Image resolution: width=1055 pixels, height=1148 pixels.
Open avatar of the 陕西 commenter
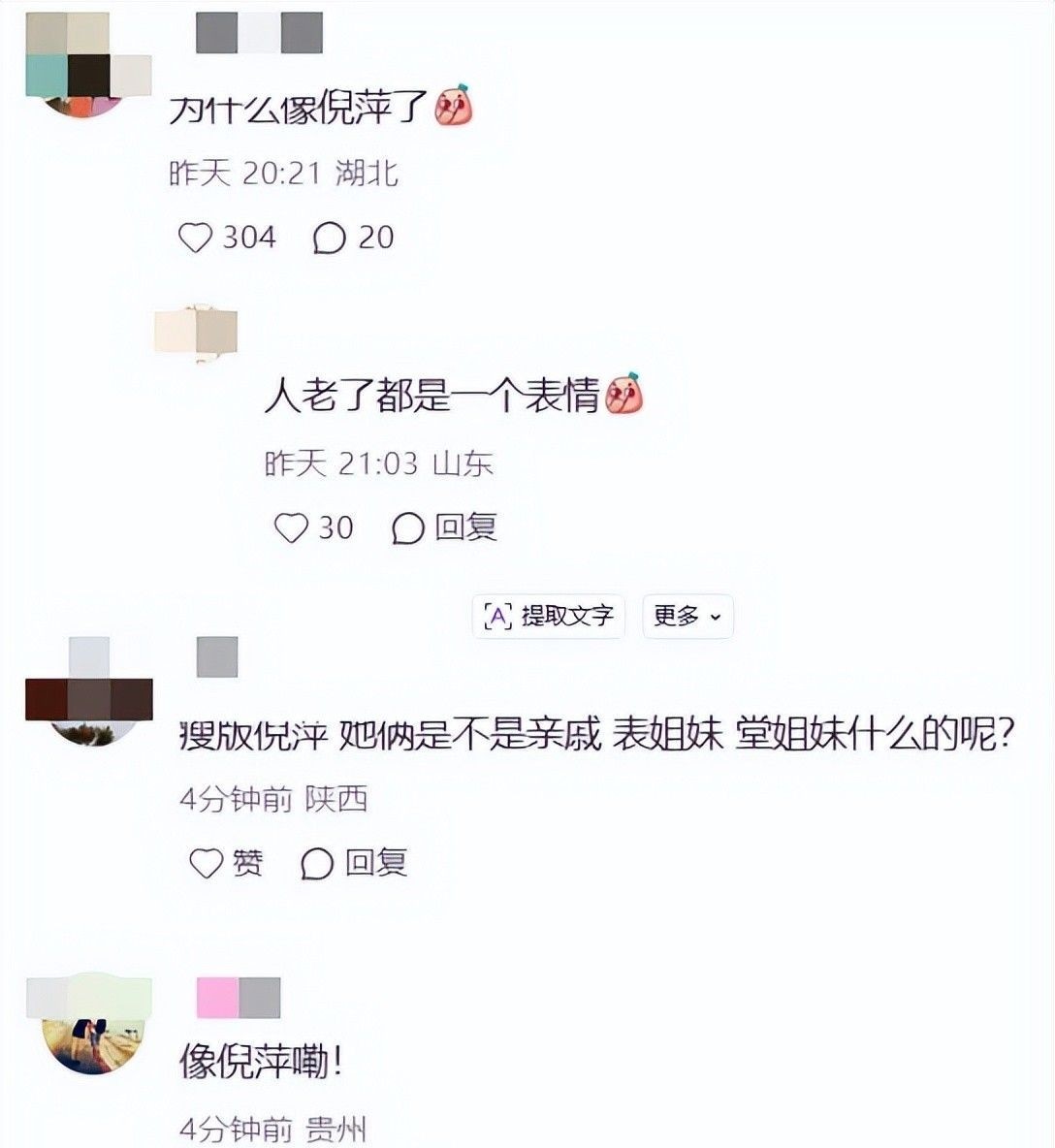coord(89,692)
